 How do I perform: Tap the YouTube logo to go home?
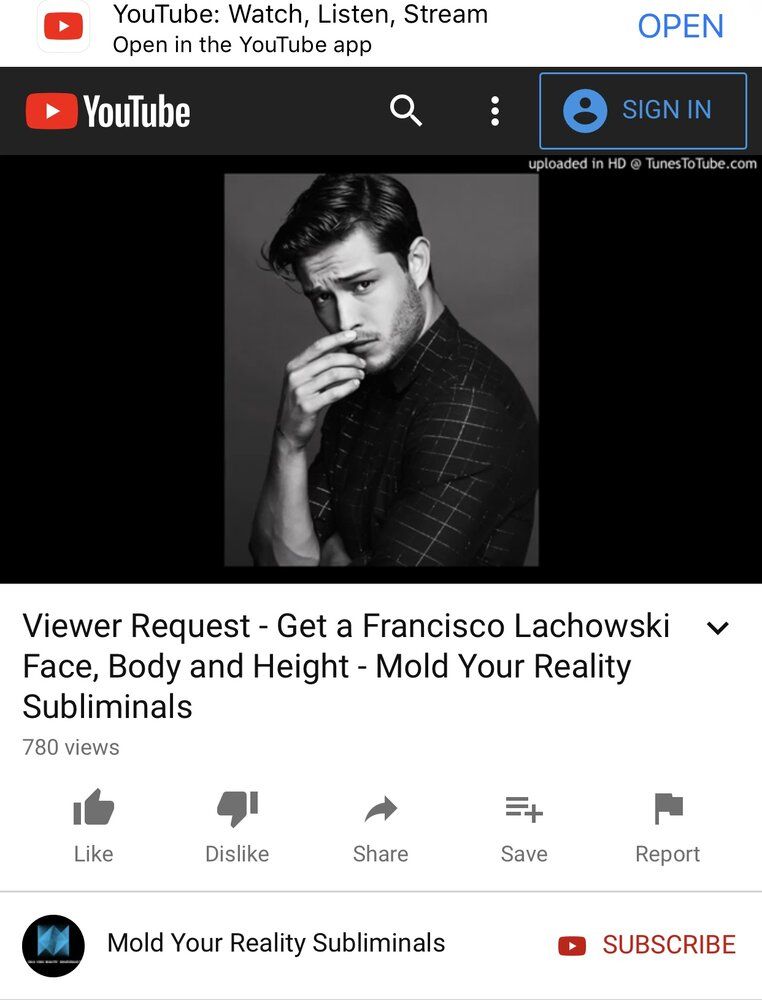pos(107,111)
